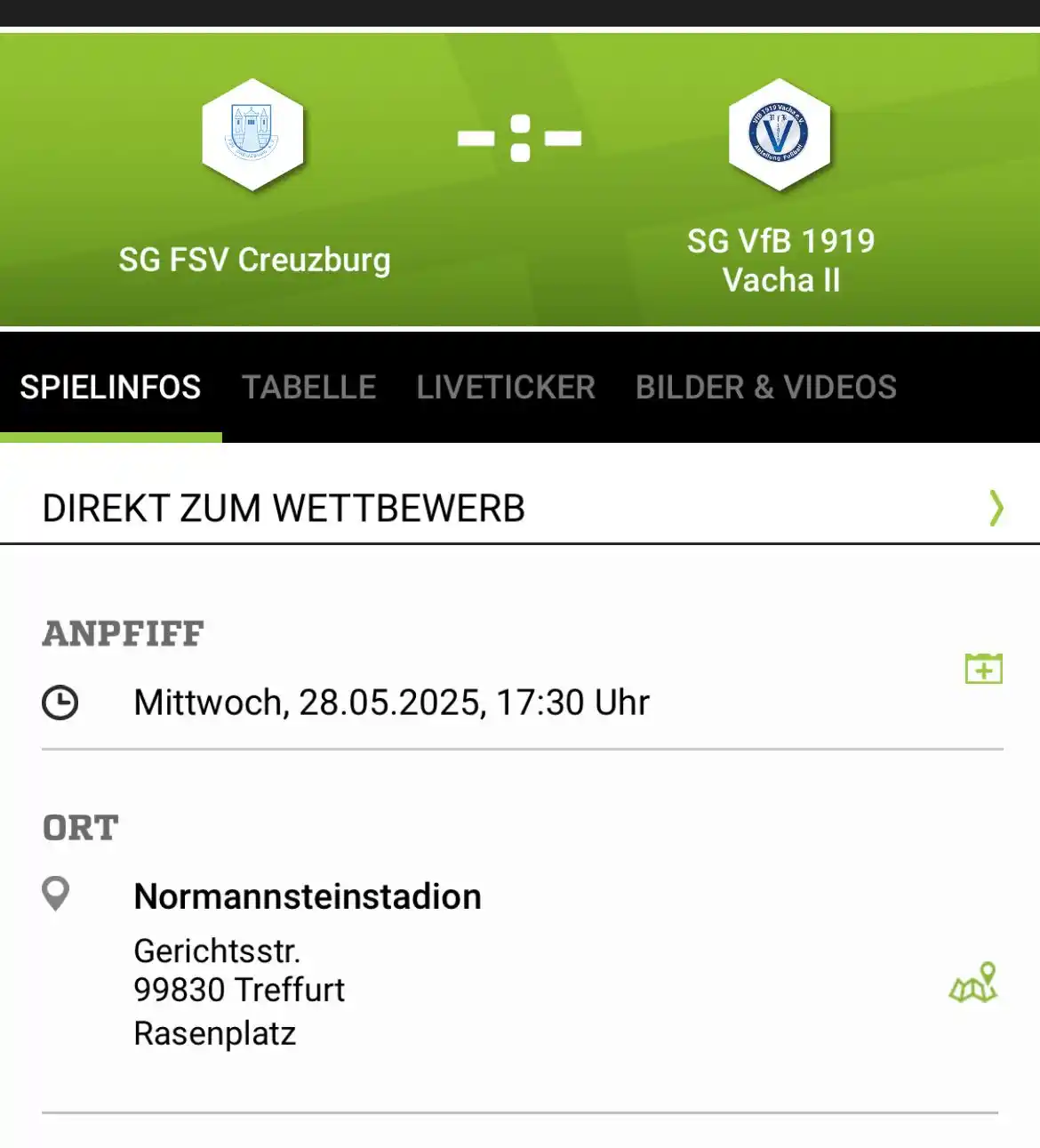The image size is (1040, 1148).
Task: Select the Spielinfos tab
Action: pyautogui.click(x=110, y=388)
